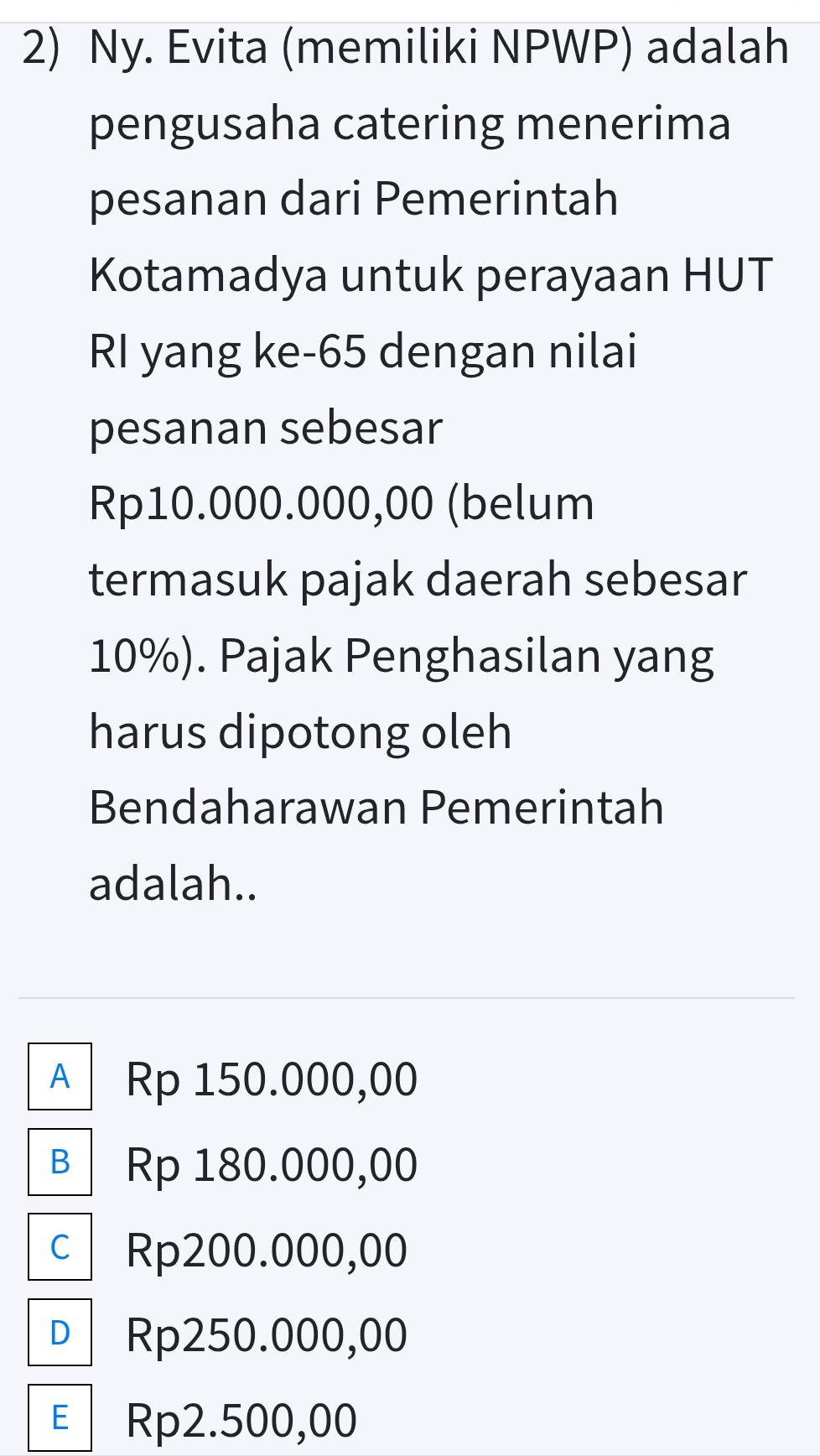Select answer choice E for question 2
Screen dimensions: 820x1456
click(x=241, y=1419)
